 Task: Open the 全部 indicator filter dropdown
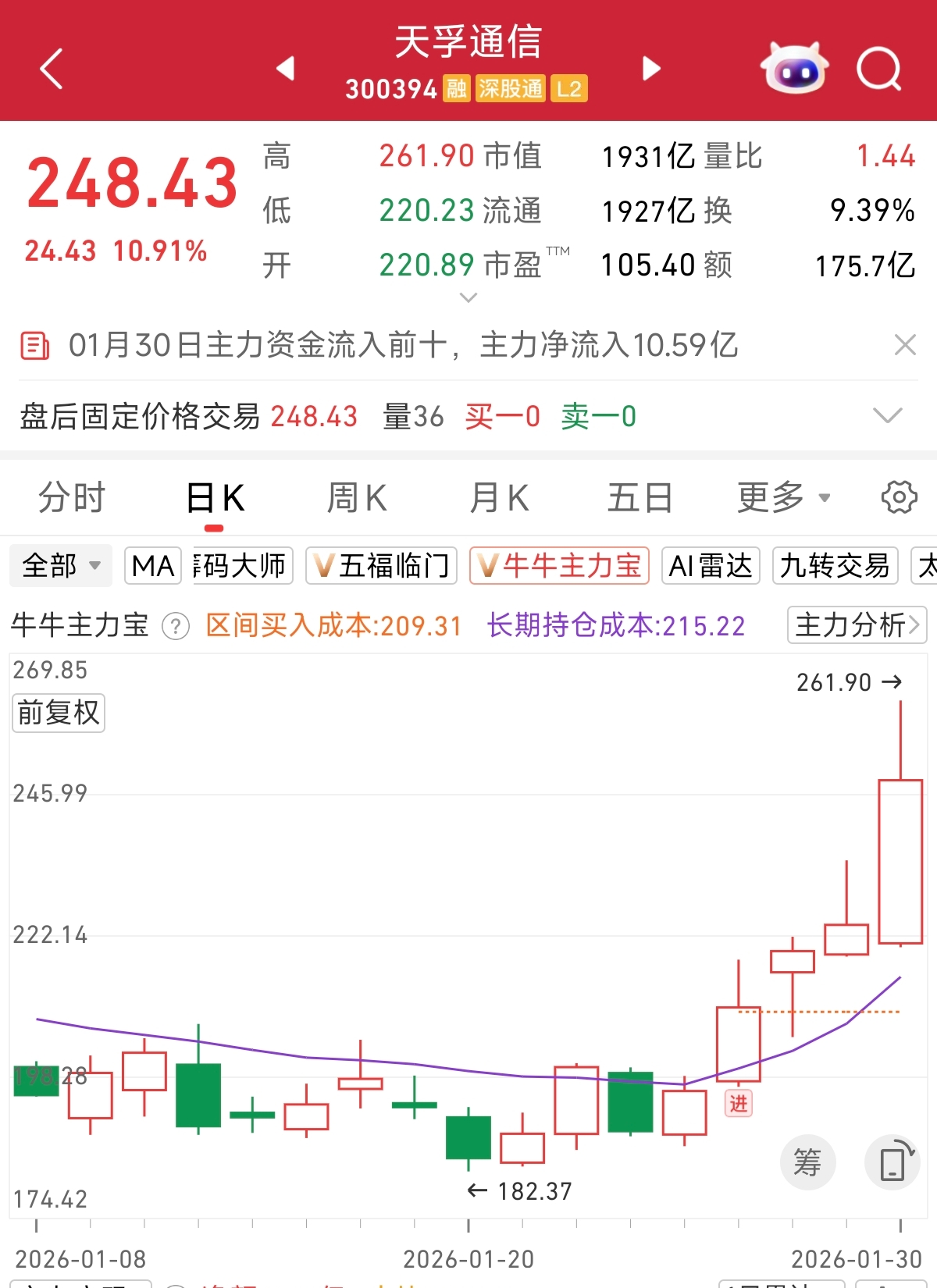pos(61,565)
